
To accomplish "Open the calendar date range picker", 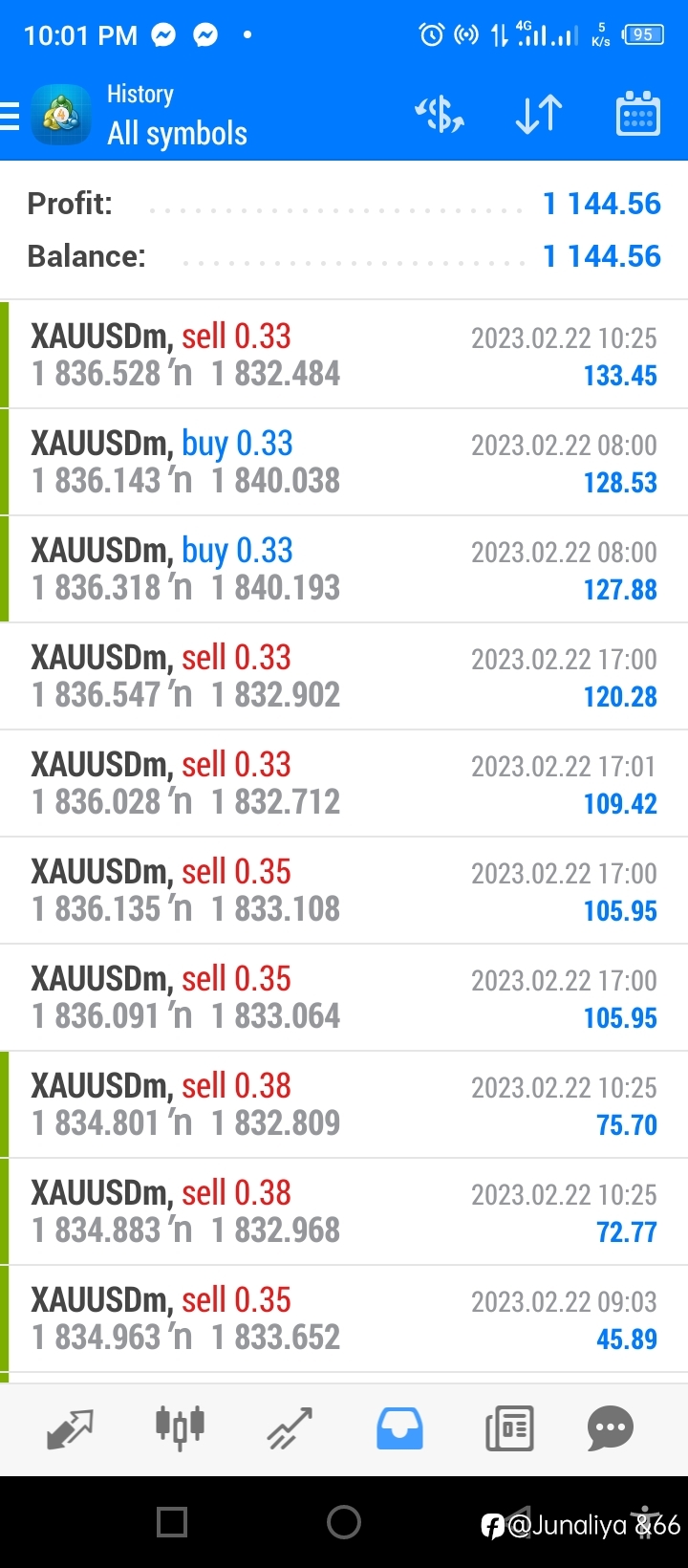I will [x=637, y=114].
